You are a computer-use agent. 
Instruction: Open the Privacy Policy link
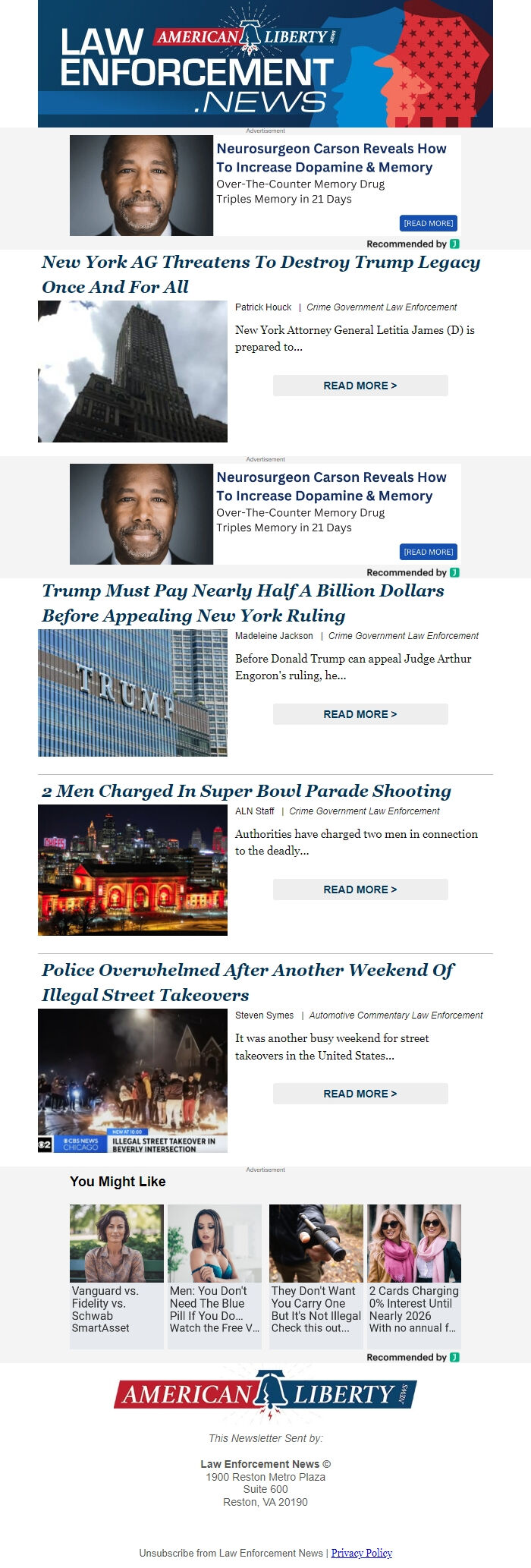point(362,1553)
